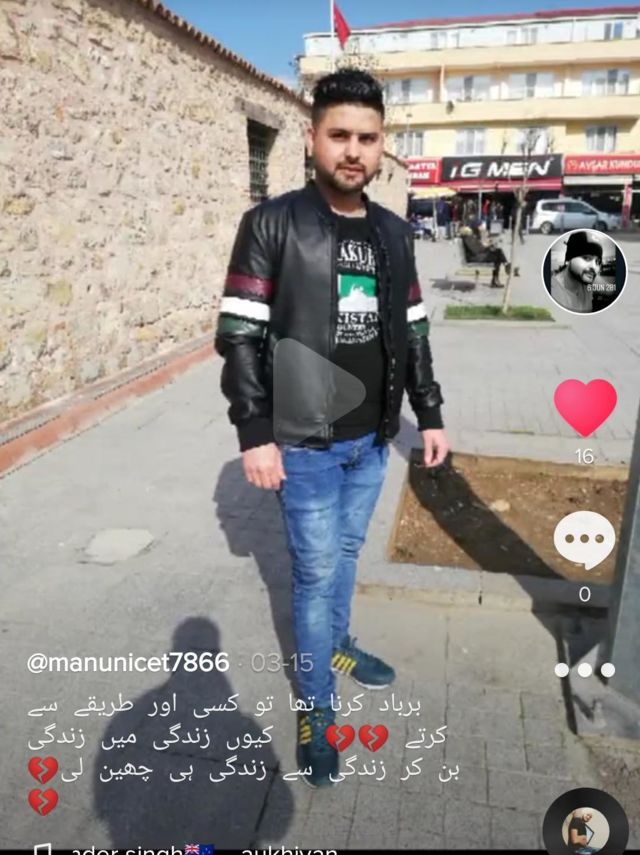
Task: Play the paused video
Action: (x=319, y=392)
